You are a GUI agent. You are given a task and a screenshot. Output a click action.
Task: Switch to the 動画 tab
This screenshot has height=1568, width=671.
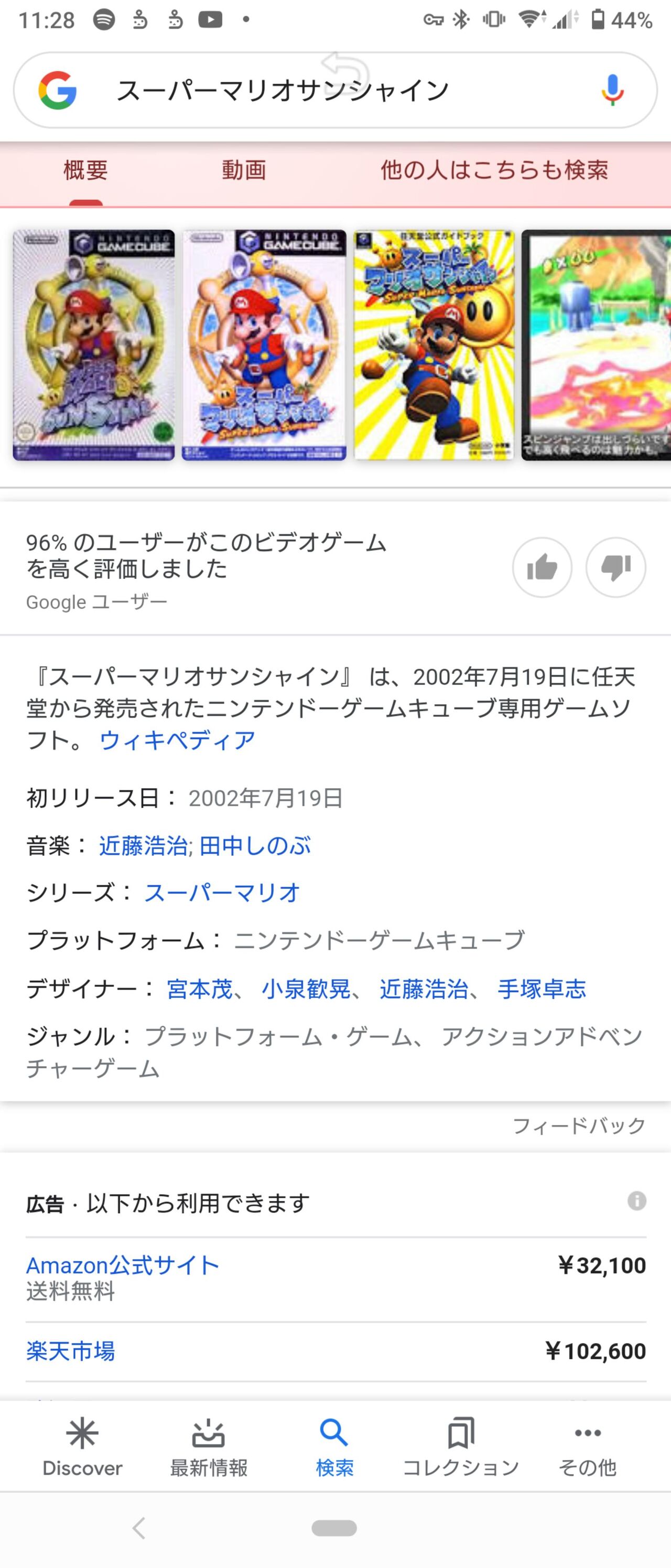click(243, 171)
